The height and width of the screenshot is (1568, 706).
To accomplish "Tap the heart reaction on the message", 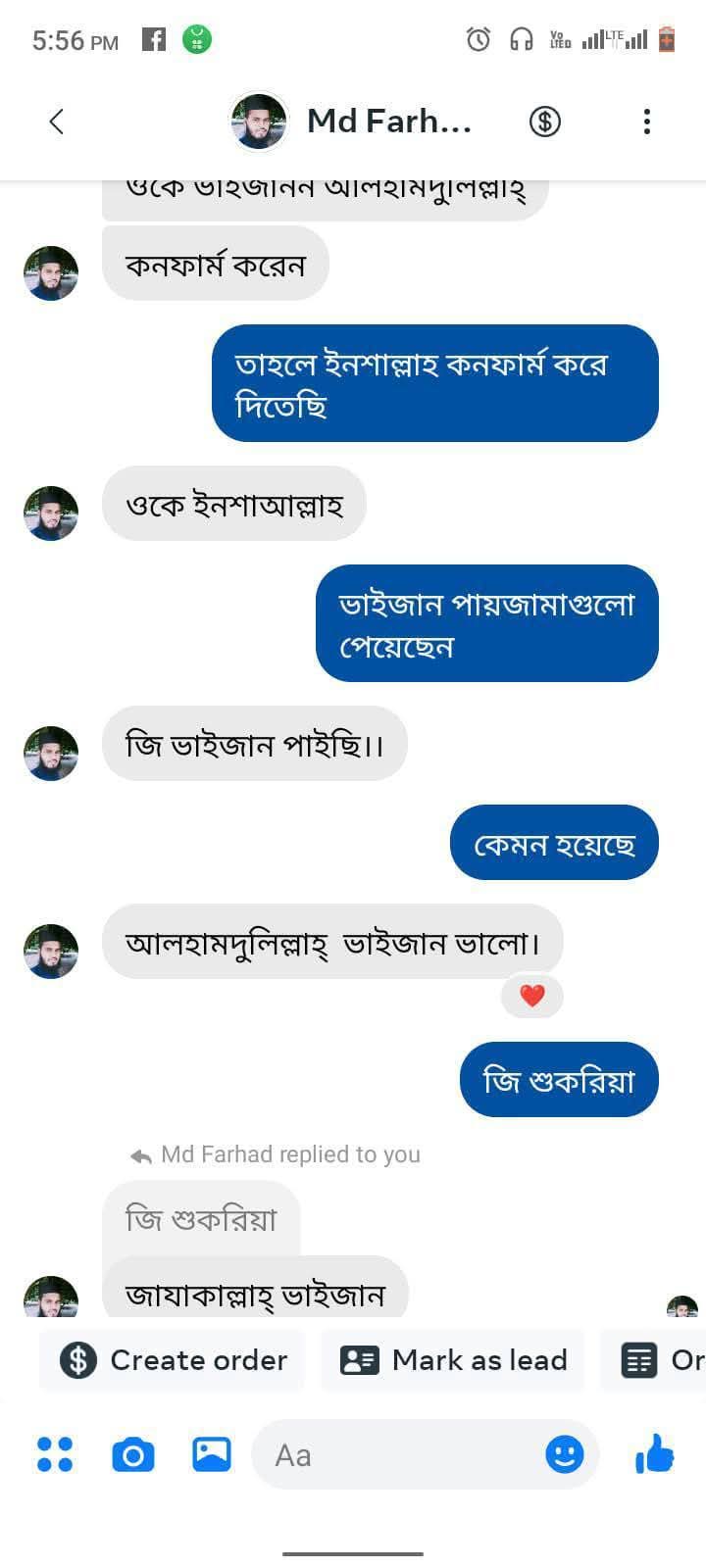I will point(531,996).
